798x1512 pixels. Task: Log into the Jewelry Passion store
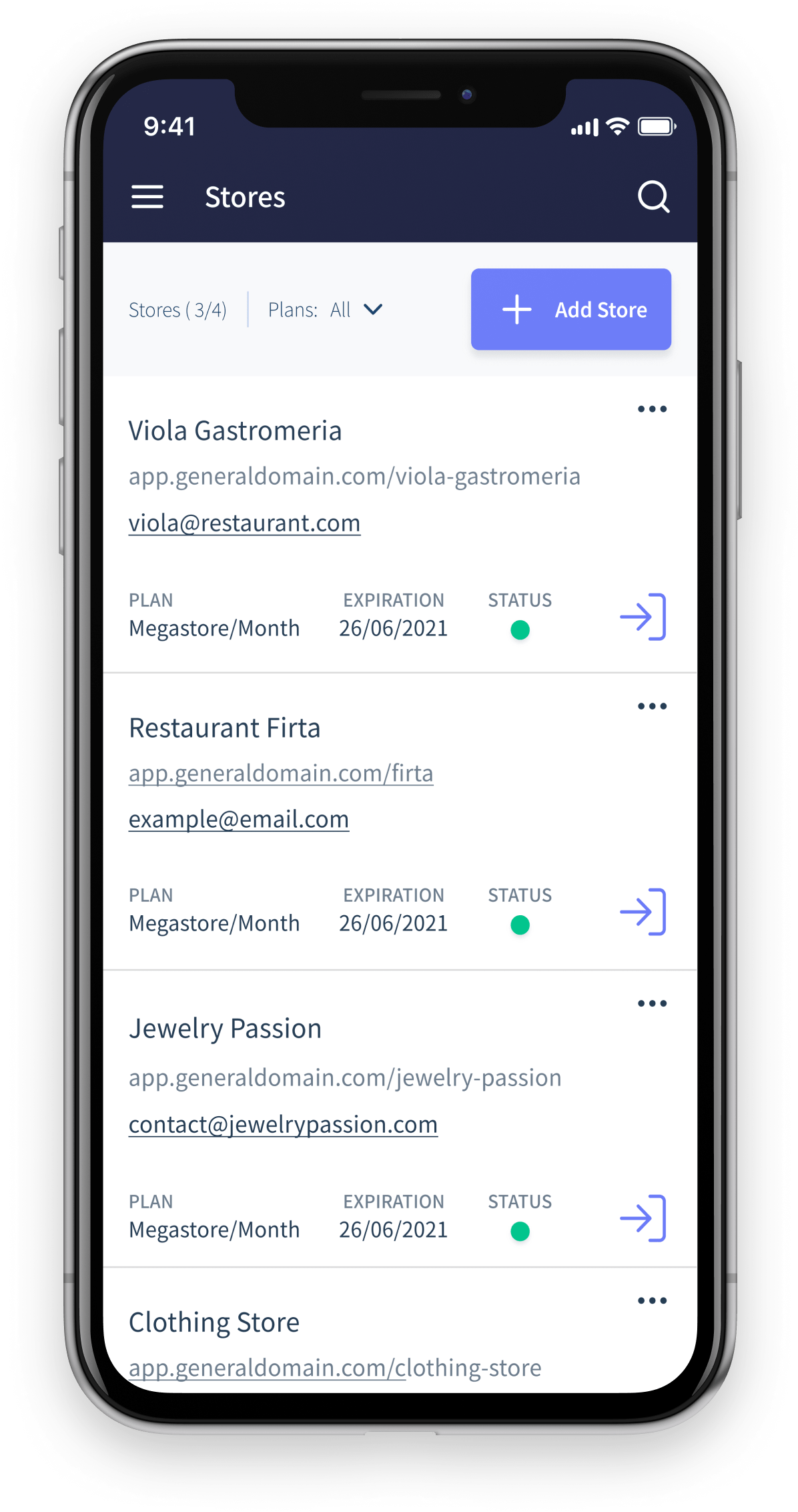tap(643, 1218)
